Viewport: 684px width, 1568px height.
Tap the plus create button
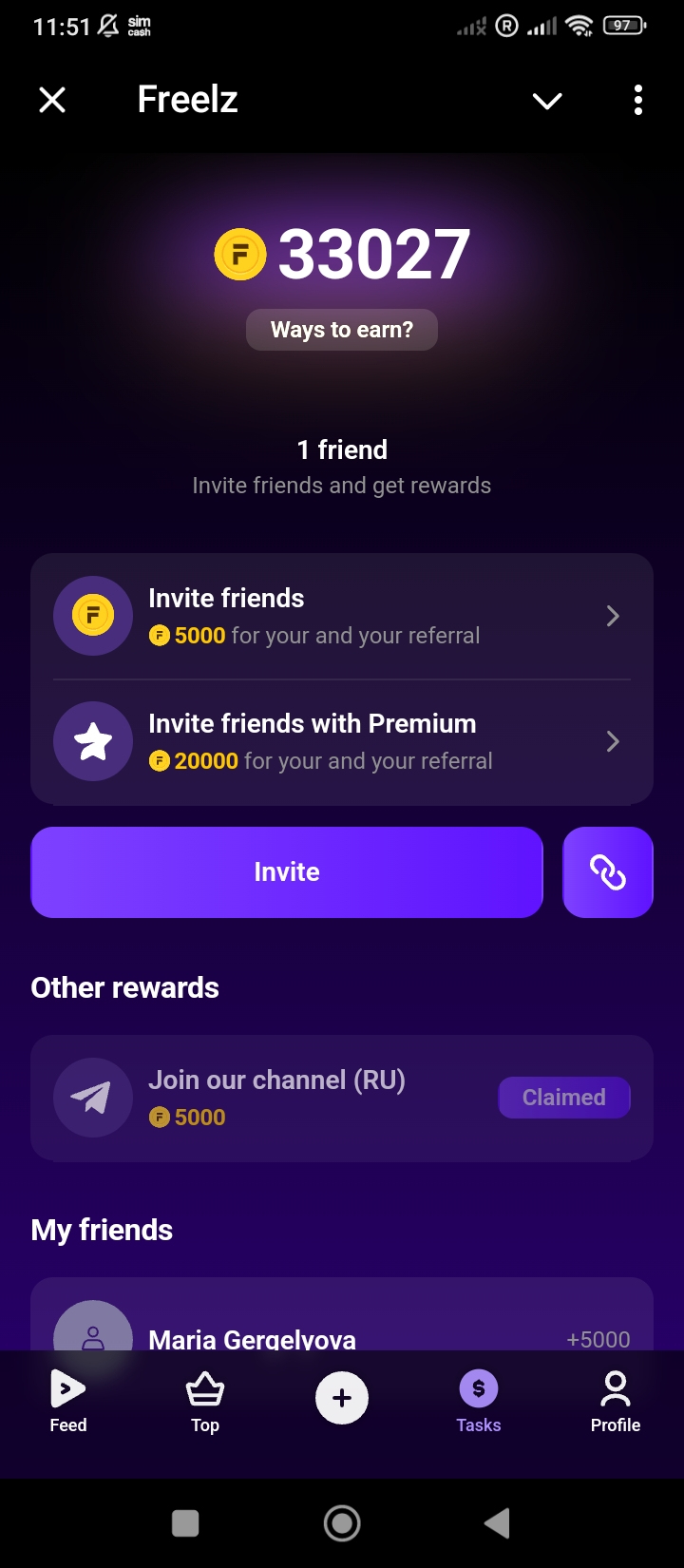pyautogui.click(x=342, y=1398)
